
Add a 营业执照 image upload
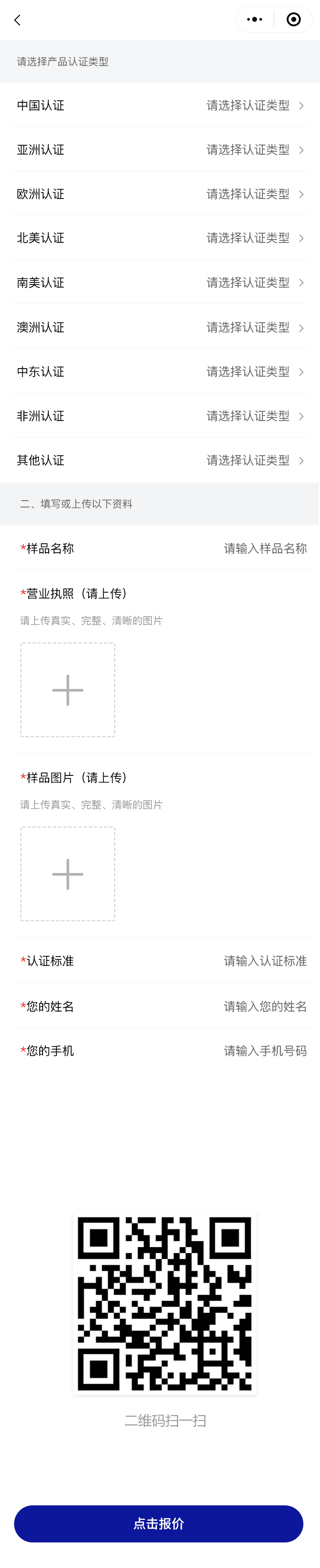pyautogui.click(x=68, y=690)
